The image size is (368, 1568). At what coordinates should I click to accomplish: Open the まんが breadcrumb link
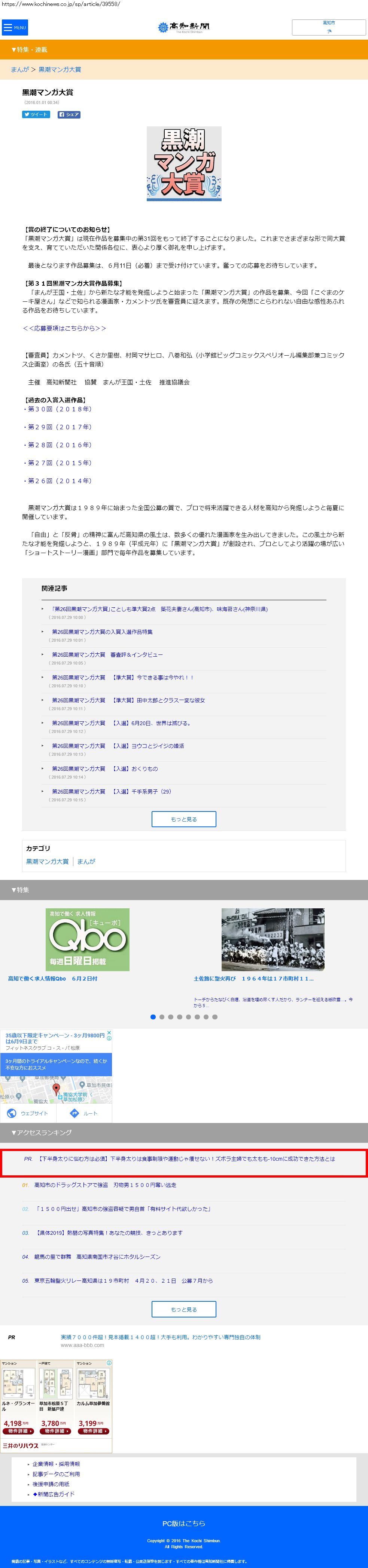point(19,70)
